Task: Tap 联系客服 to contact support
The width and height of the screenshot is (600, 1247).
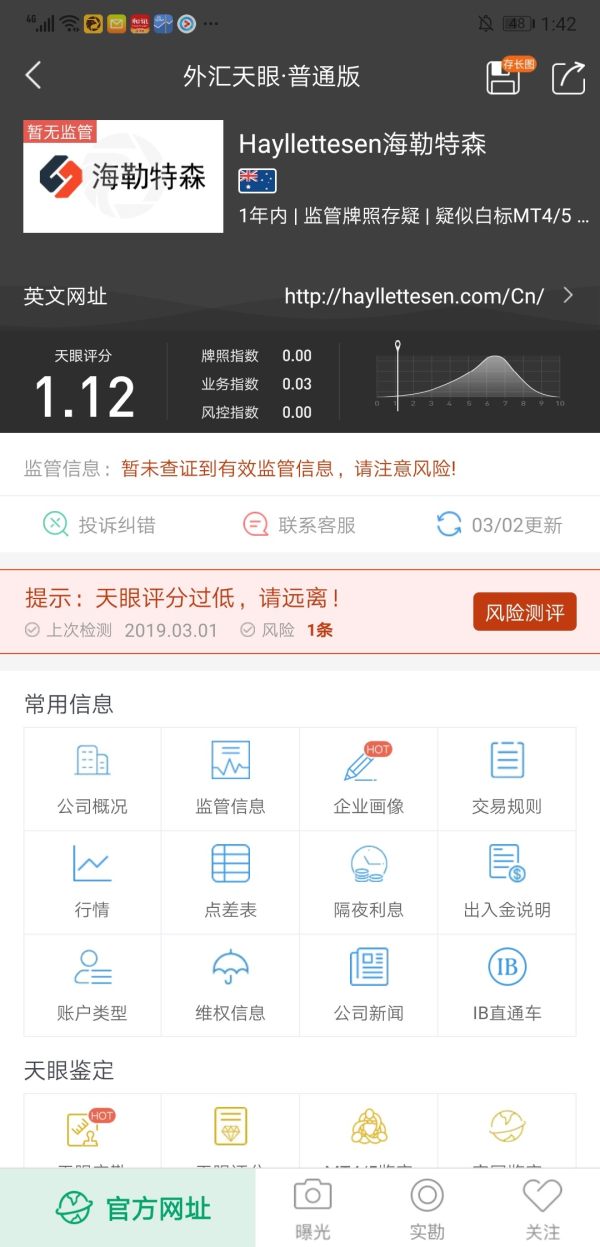Action: pyautogui.click(x=299, y=524)
